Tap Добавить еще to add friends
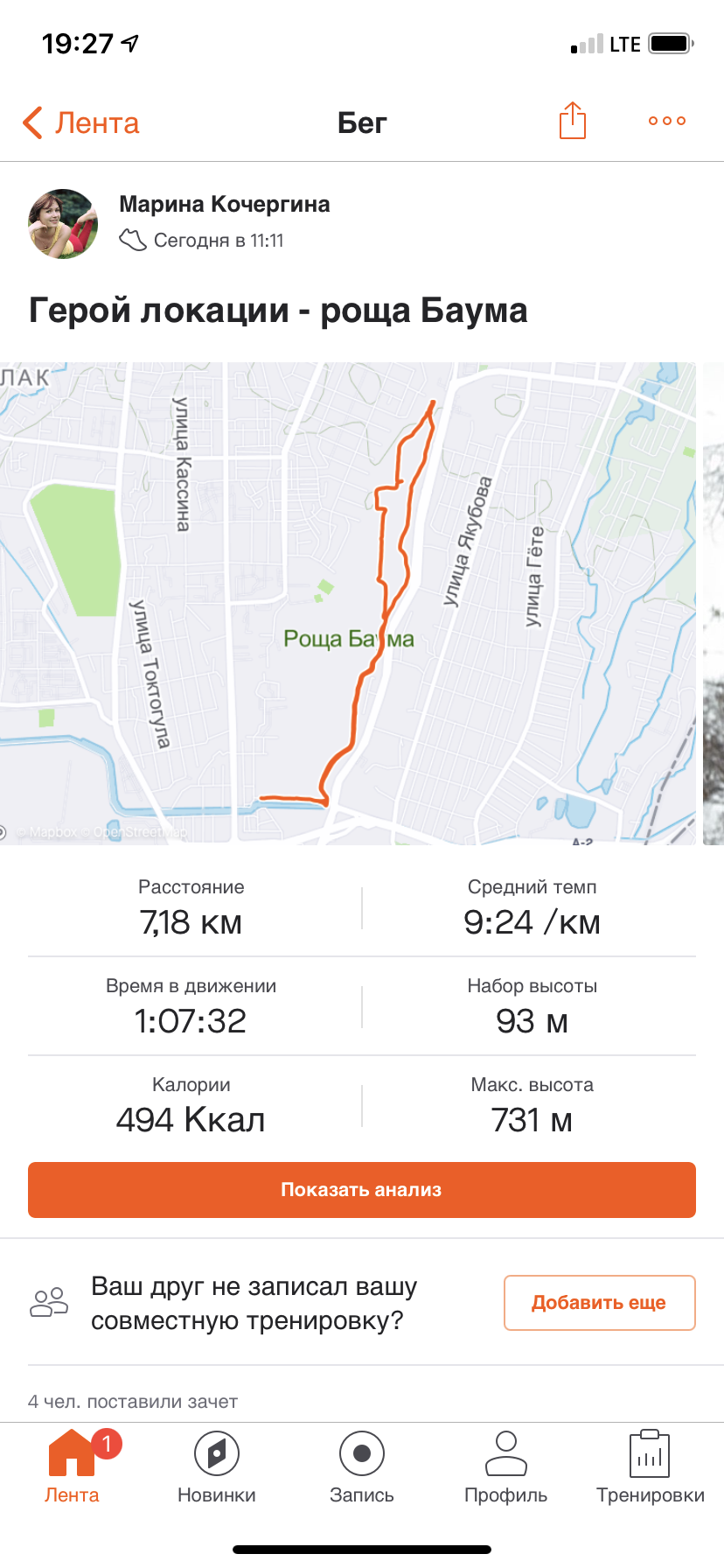The image size is (724, 1568). coord(599,1303)
